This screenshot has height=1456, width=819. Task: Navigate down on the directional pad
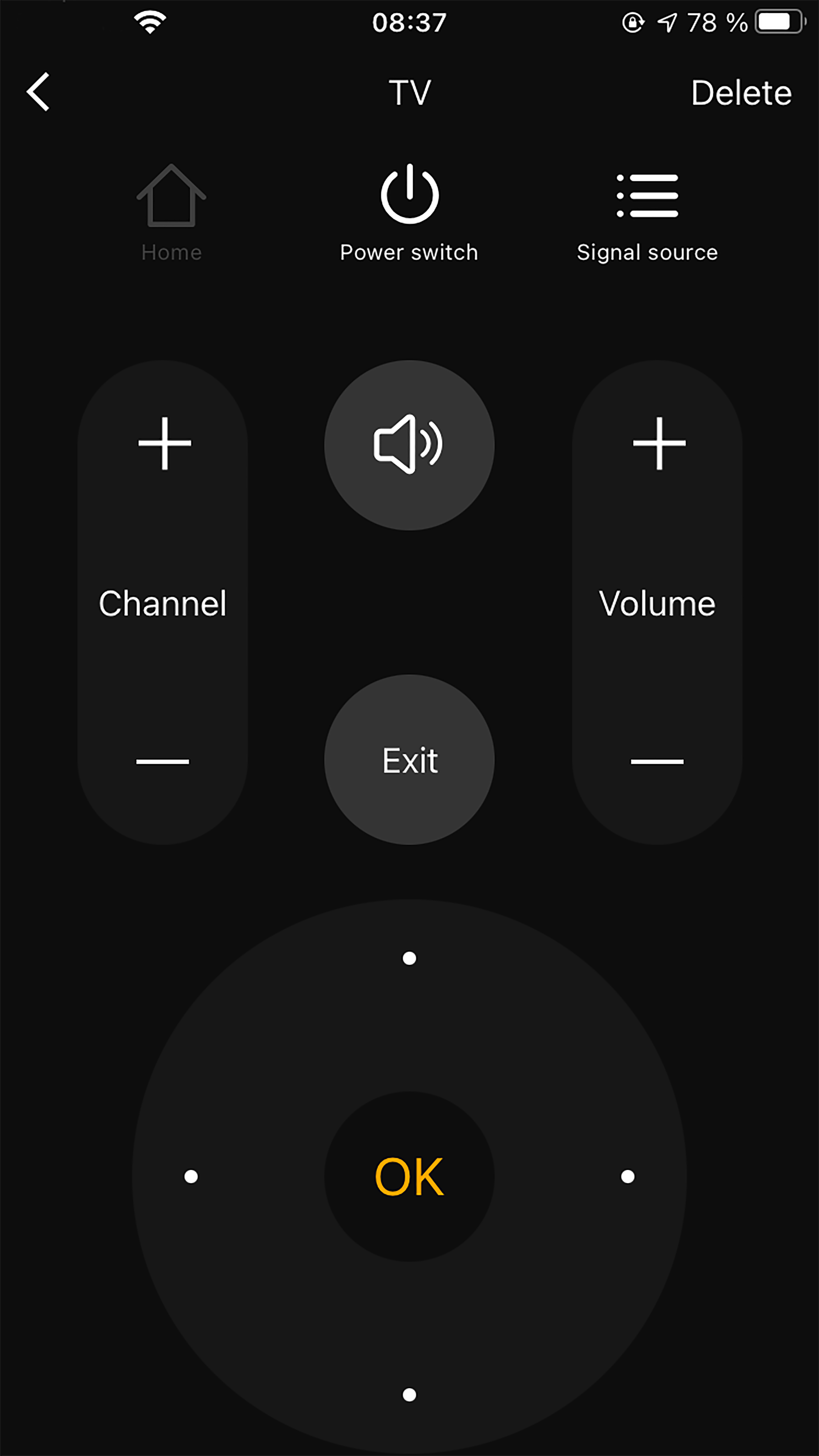[409, 1394]
